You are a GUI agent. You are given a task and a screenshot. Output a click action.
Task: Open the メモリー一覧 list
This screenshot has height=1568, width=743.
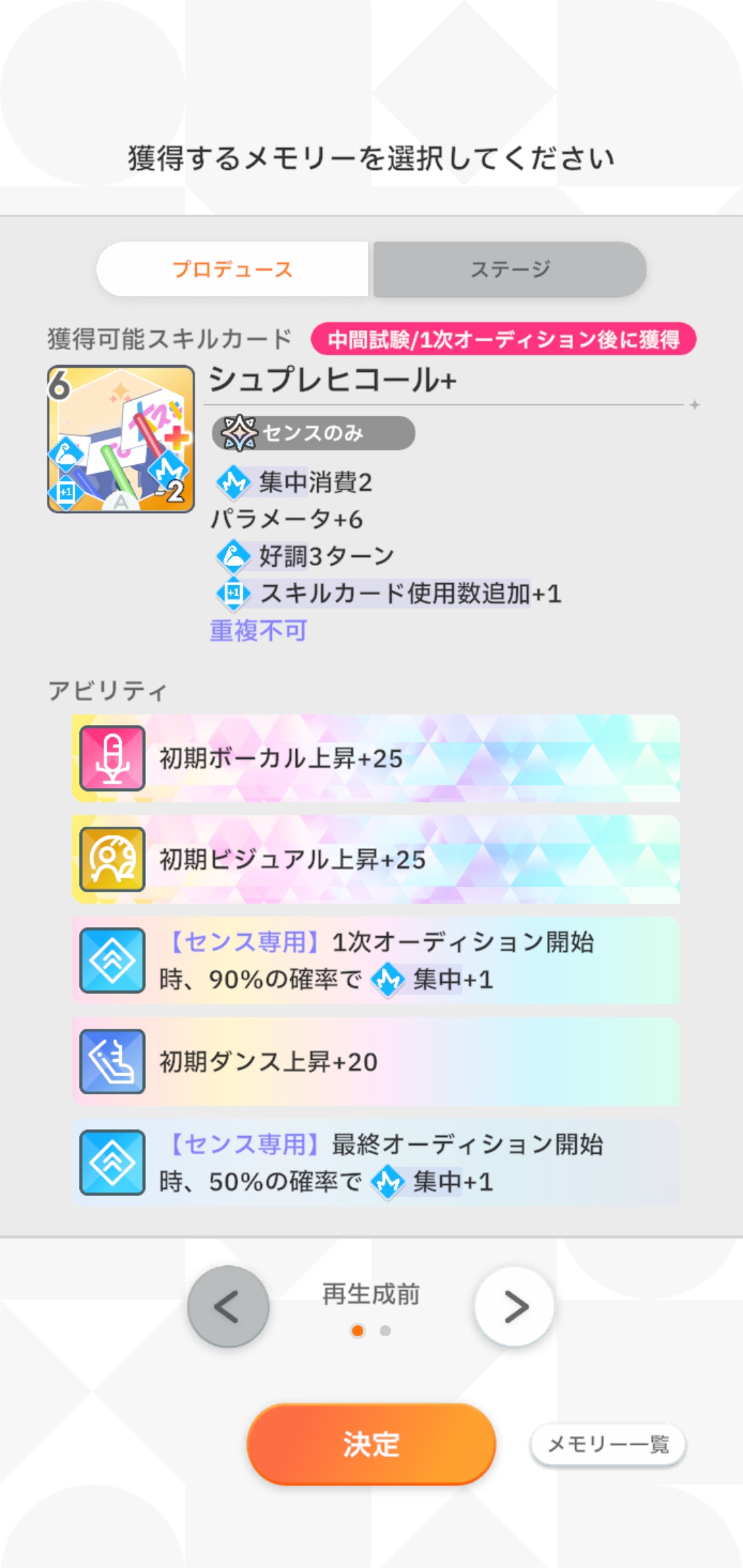[x=608, y=1444]
